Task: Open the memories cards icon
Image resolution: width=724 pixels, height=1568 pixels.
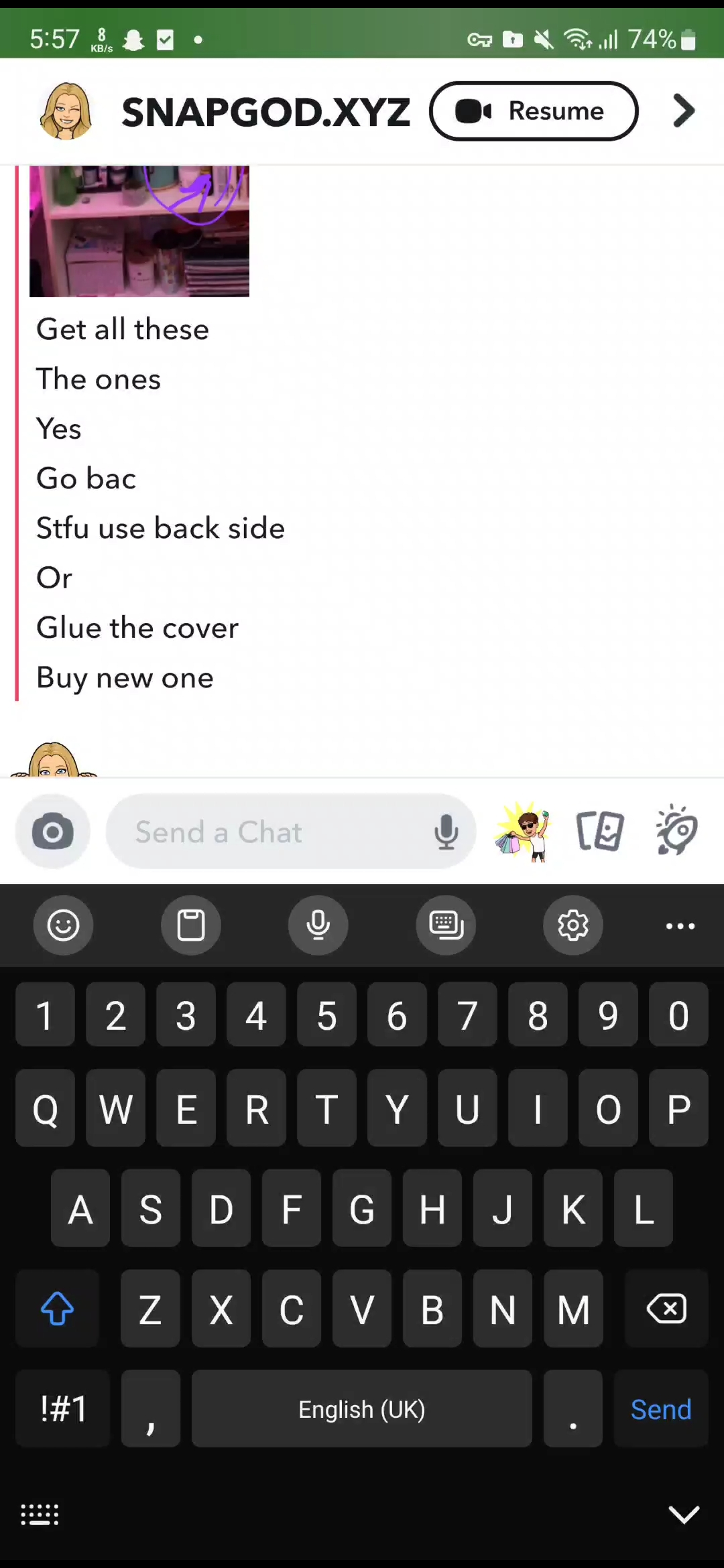Action: (x=600, y=832)
